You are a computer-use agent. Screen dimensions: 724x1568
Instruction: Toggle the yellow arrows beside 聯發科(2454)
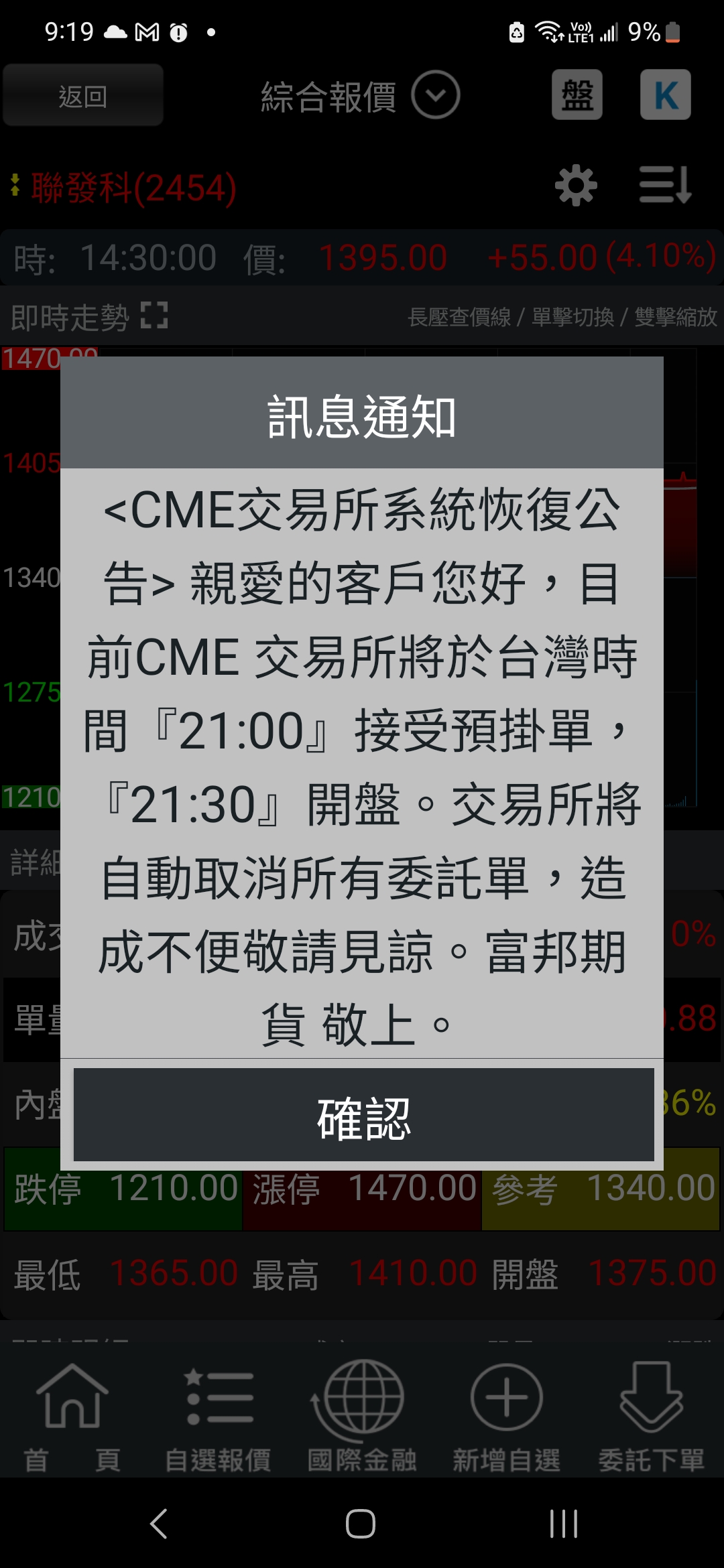(x=15, y=186)
